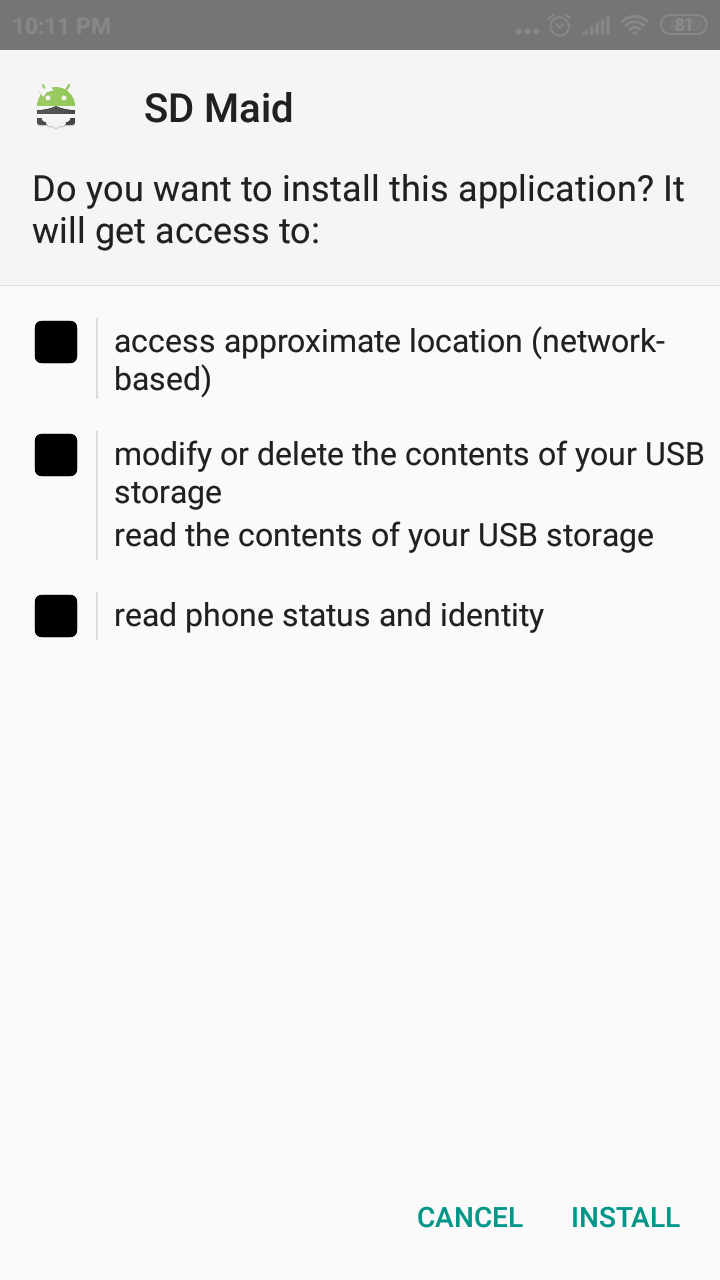Open the approximate location permission details
This screenshot has width=720, height=1280.
click(x=360, y=360)
